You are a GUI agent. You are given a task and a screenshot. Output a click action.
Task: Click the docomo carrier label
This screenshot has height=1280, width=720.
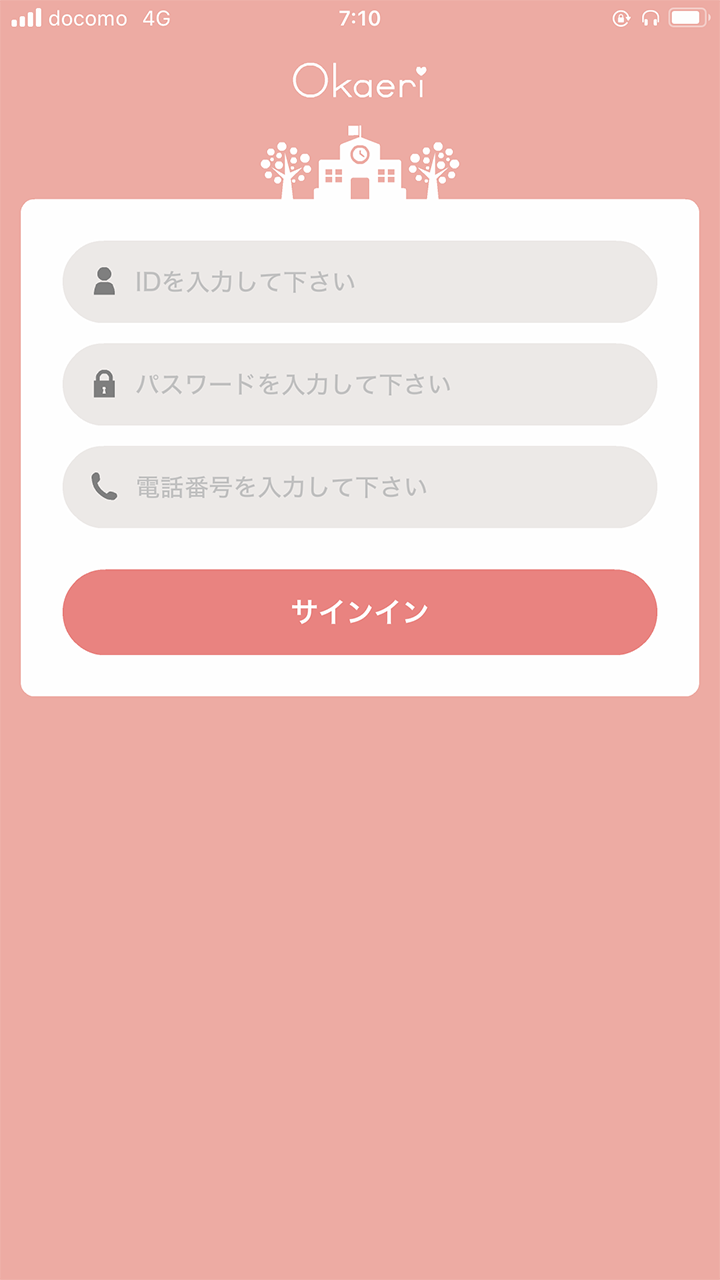click(86, 17)
